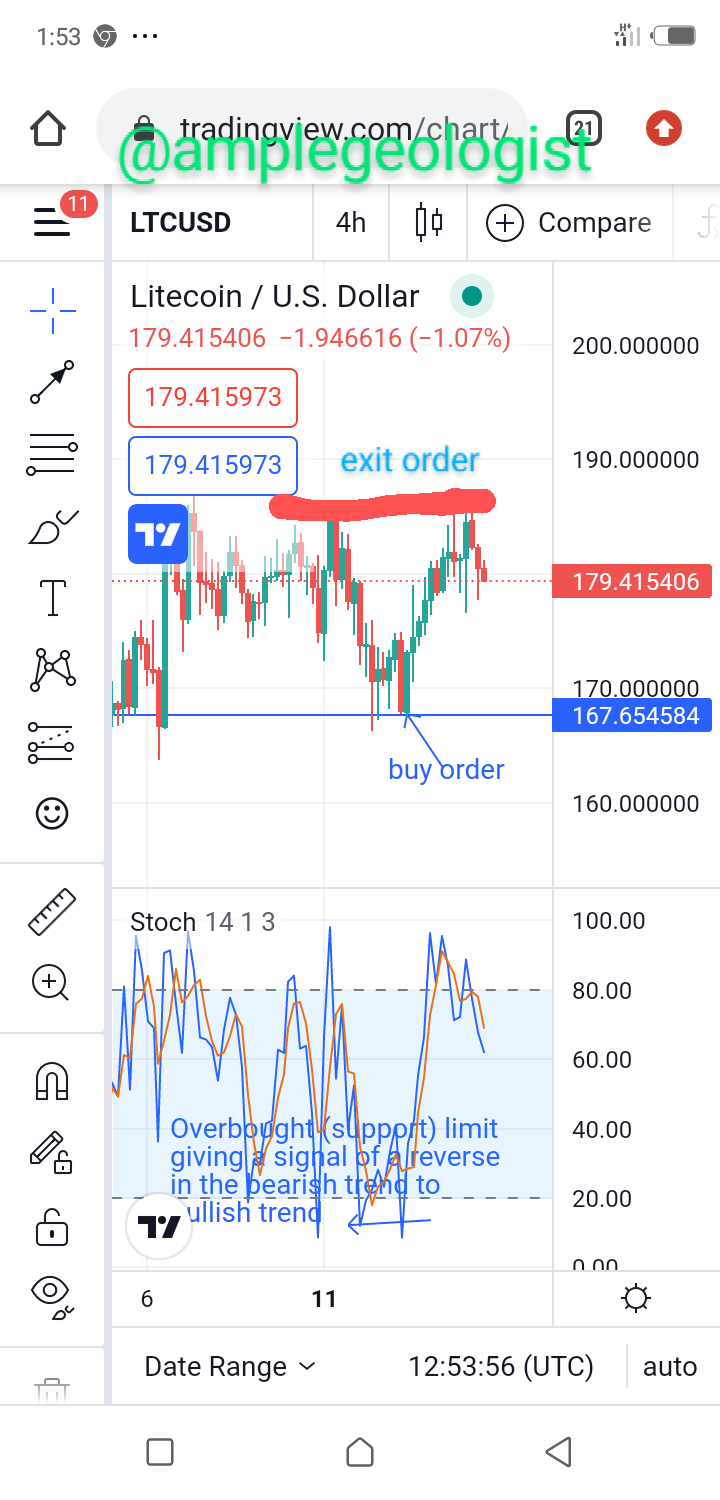Tap Compare to add a symbol

(x=568, y=222)
